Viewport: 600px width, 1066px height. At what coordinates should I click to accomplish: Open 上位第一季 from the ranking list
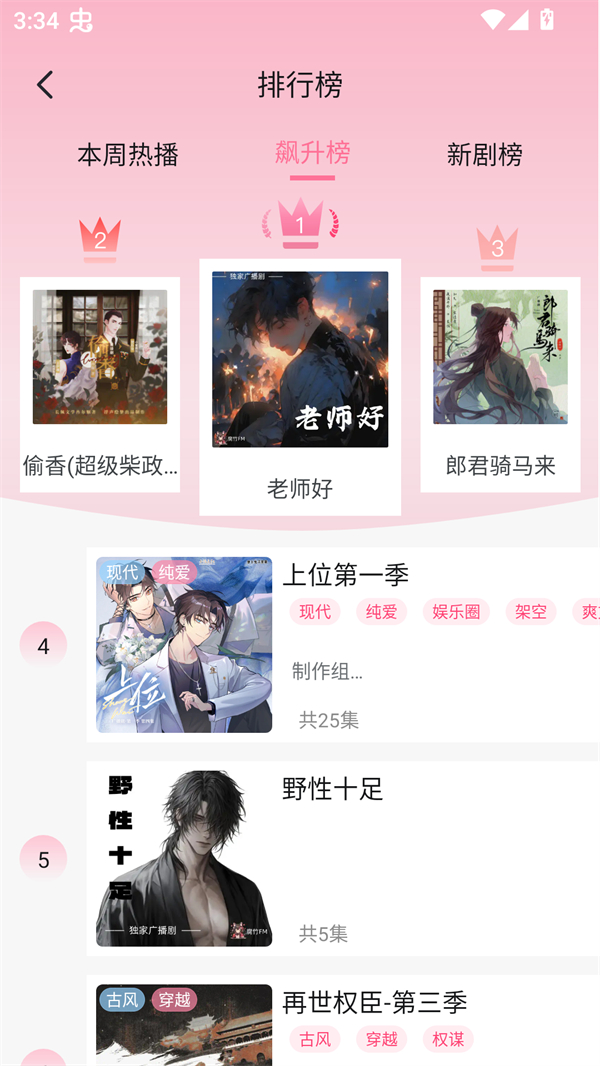tap(346, 574)
